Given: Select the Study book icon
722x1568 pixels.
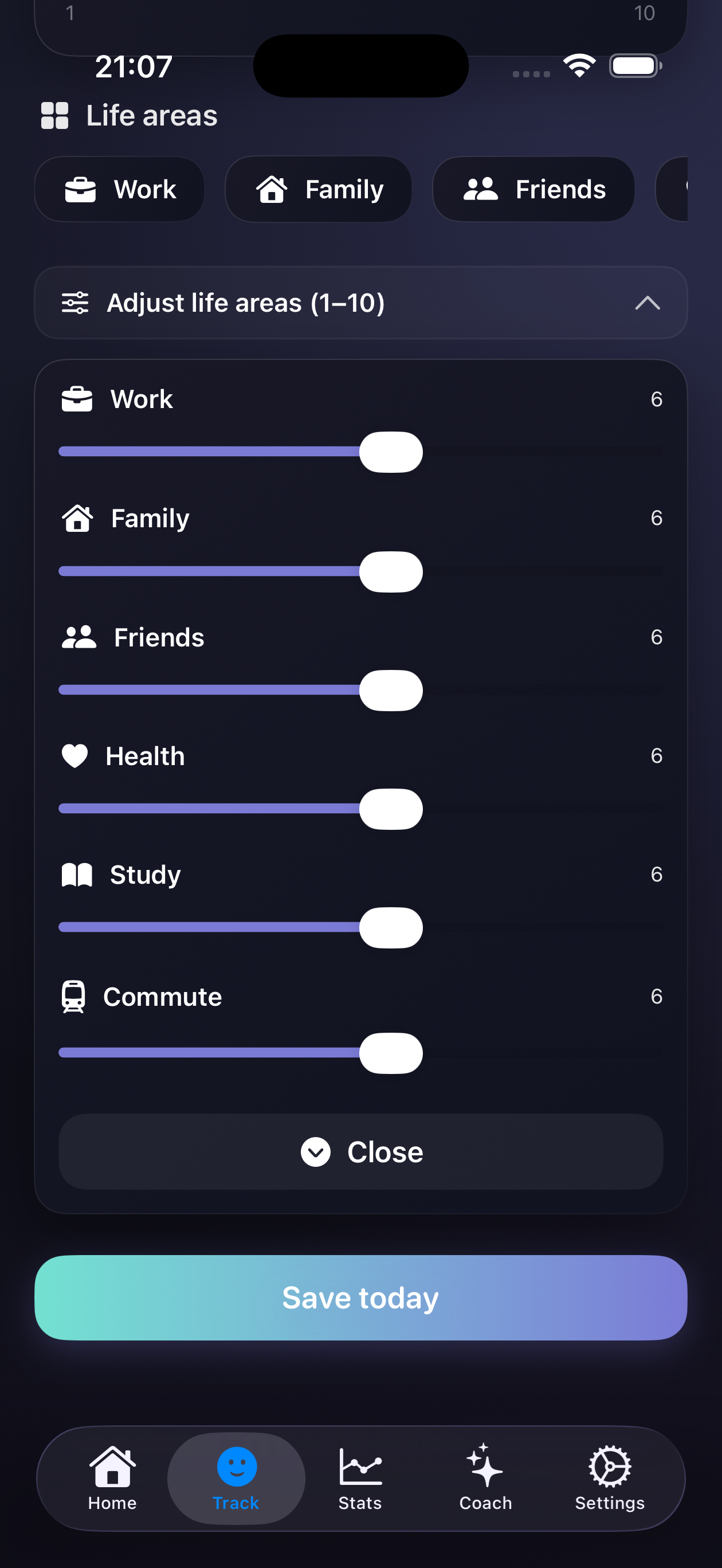Looking at the screenshot, I should (x=77, y=874).
